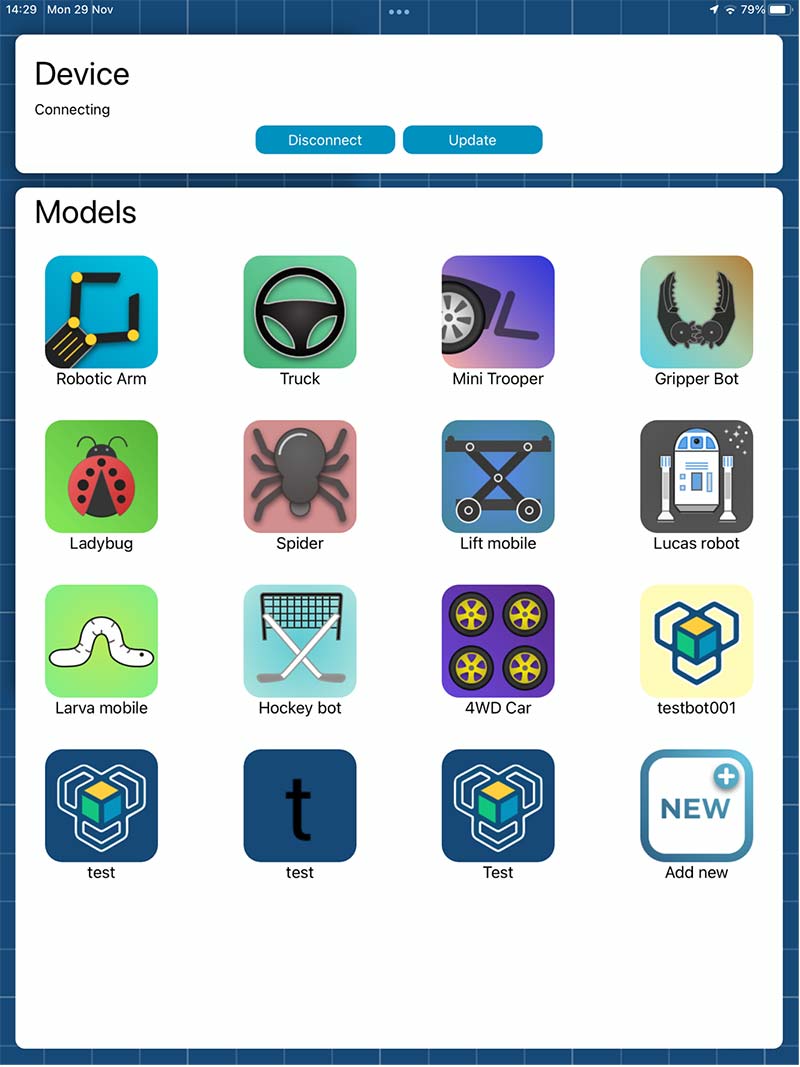Image resolution: width=800 pixels, height=1067 pixels.
Task: Open the testbot001 model
Action: pos(696,641)
